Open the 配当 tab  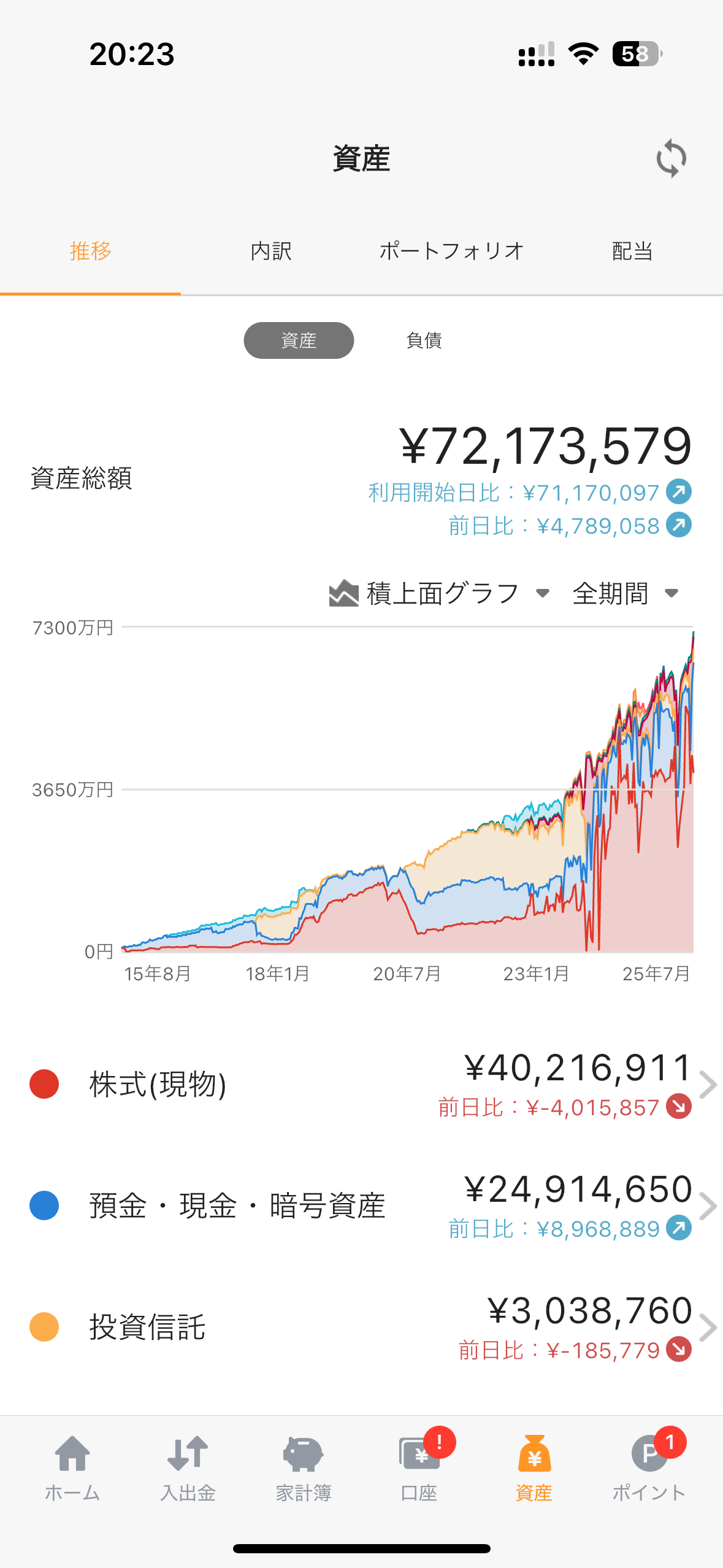tap(632, 251)
